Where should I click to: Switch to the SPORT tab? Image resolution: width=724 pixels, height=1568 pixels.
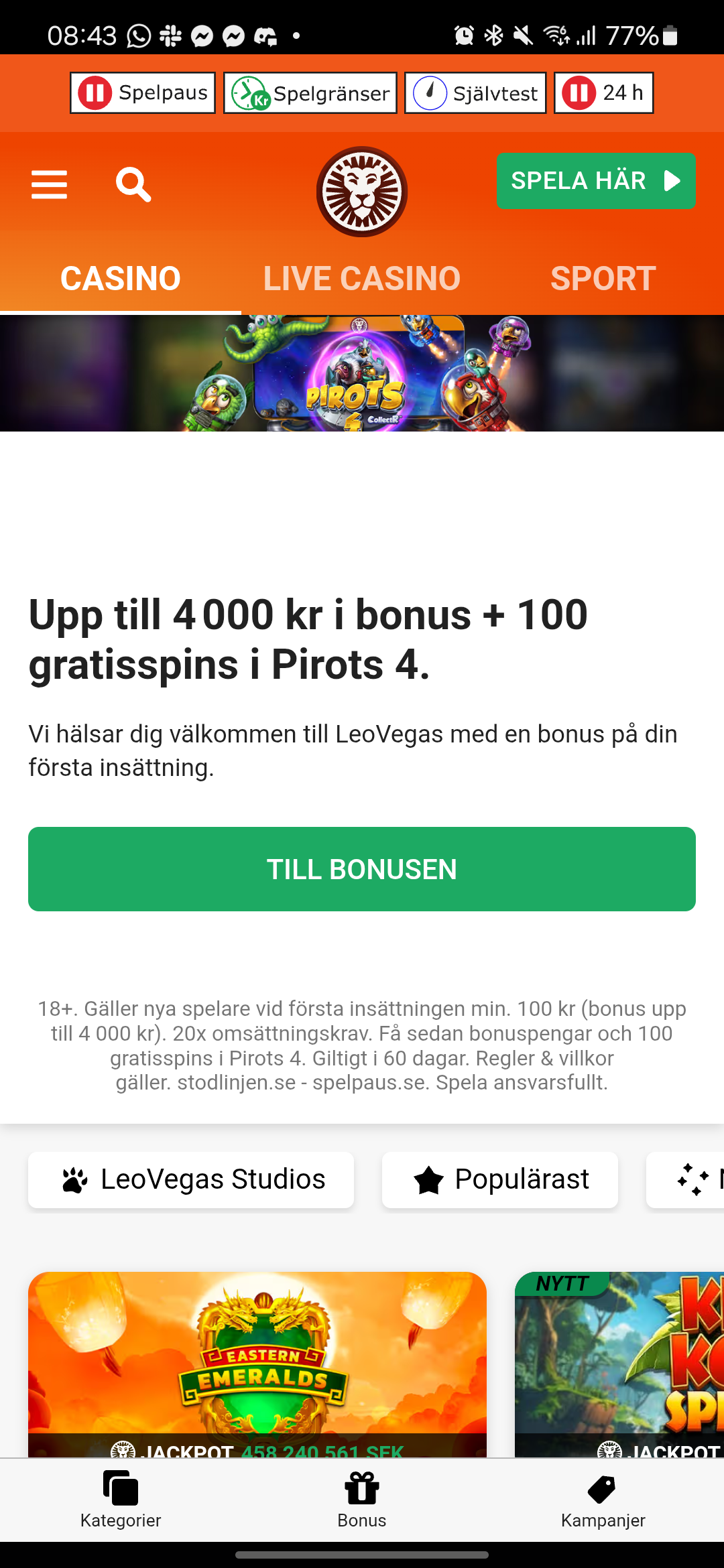(603, 277)
